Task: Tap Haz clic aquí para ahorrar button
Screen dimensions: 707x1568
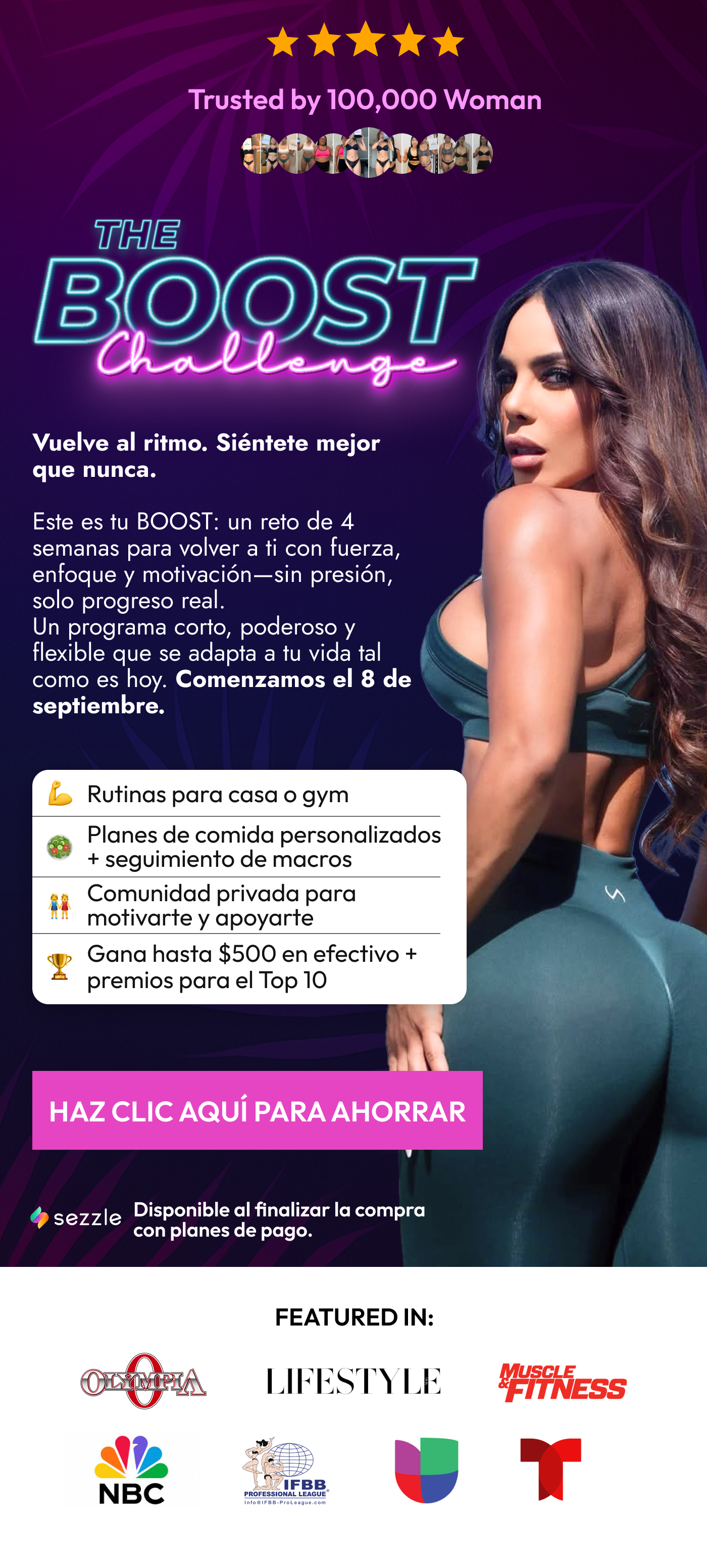Action: pyautogui.click(x=257, y=1110)
